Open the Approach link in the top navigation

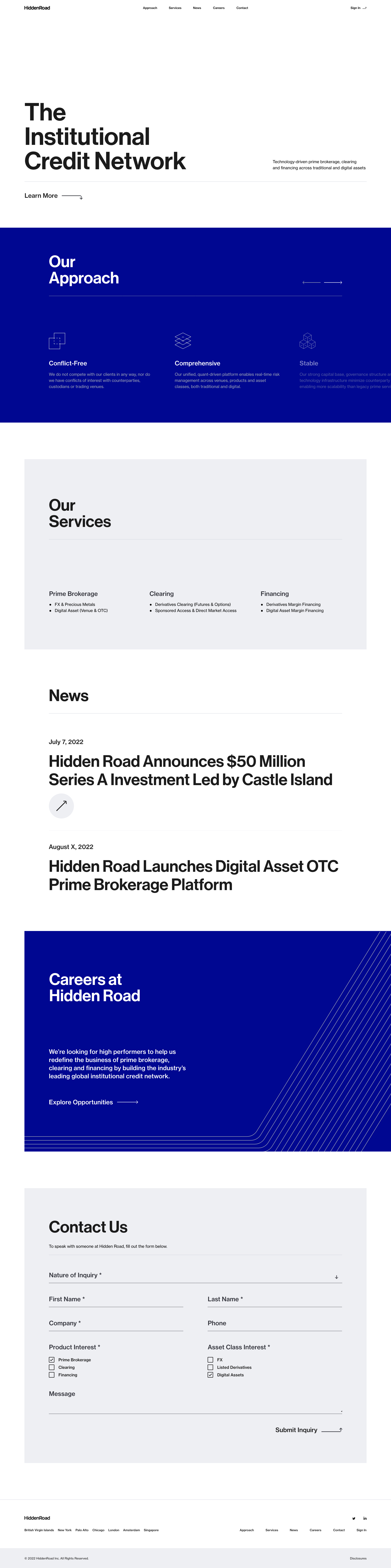pyautogui.click(x=150, y=8)
